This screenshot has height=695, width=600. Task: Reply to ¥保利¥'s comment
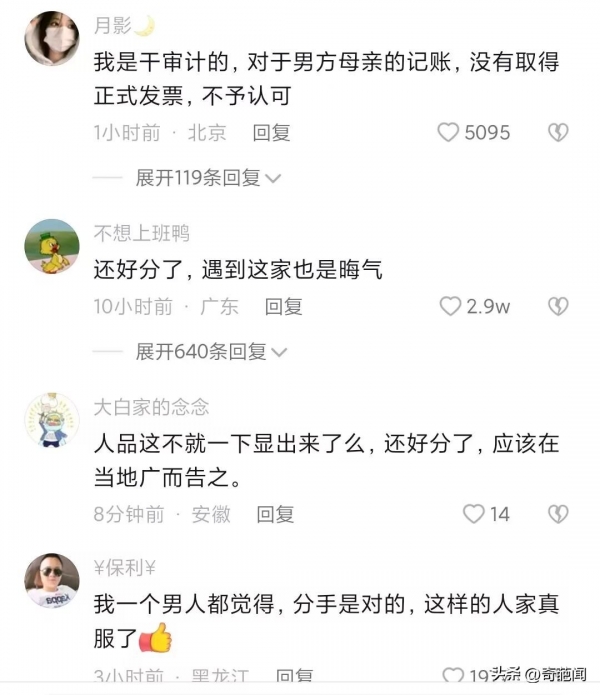pos(294,676)
